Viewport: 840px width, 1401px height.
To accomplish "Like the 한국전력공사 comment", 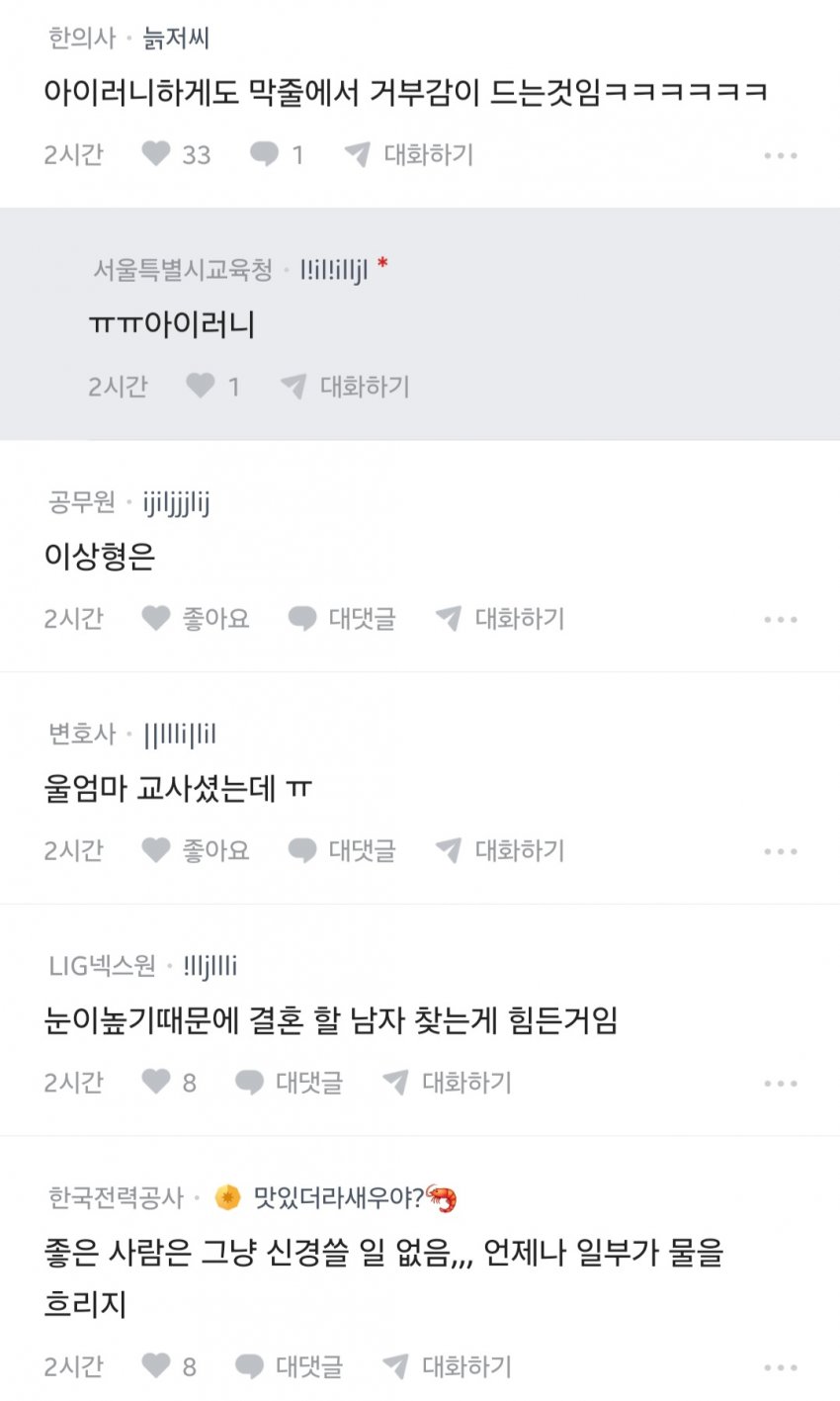I will coord(157,1366).
